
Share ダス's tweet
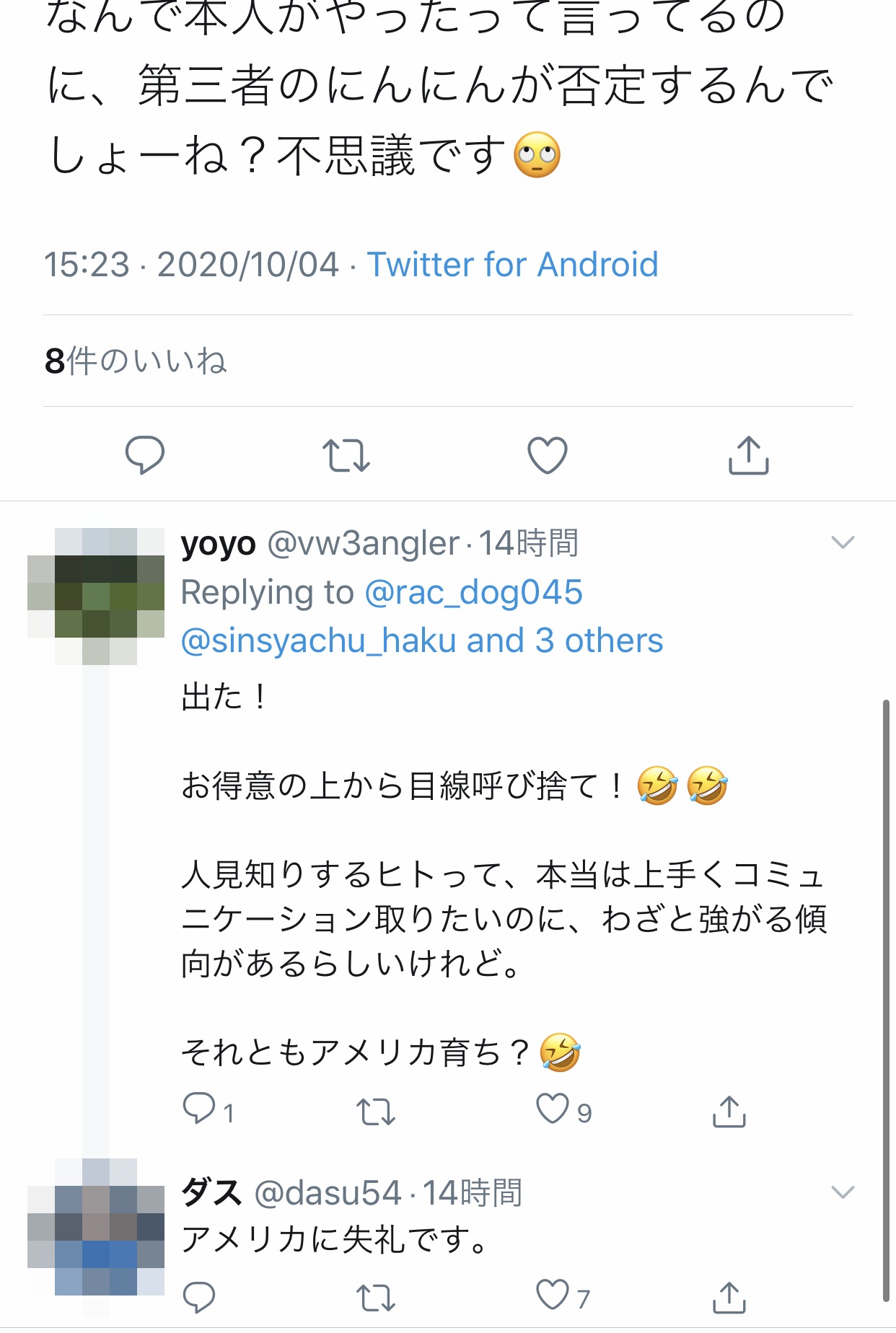[729, 1297]
